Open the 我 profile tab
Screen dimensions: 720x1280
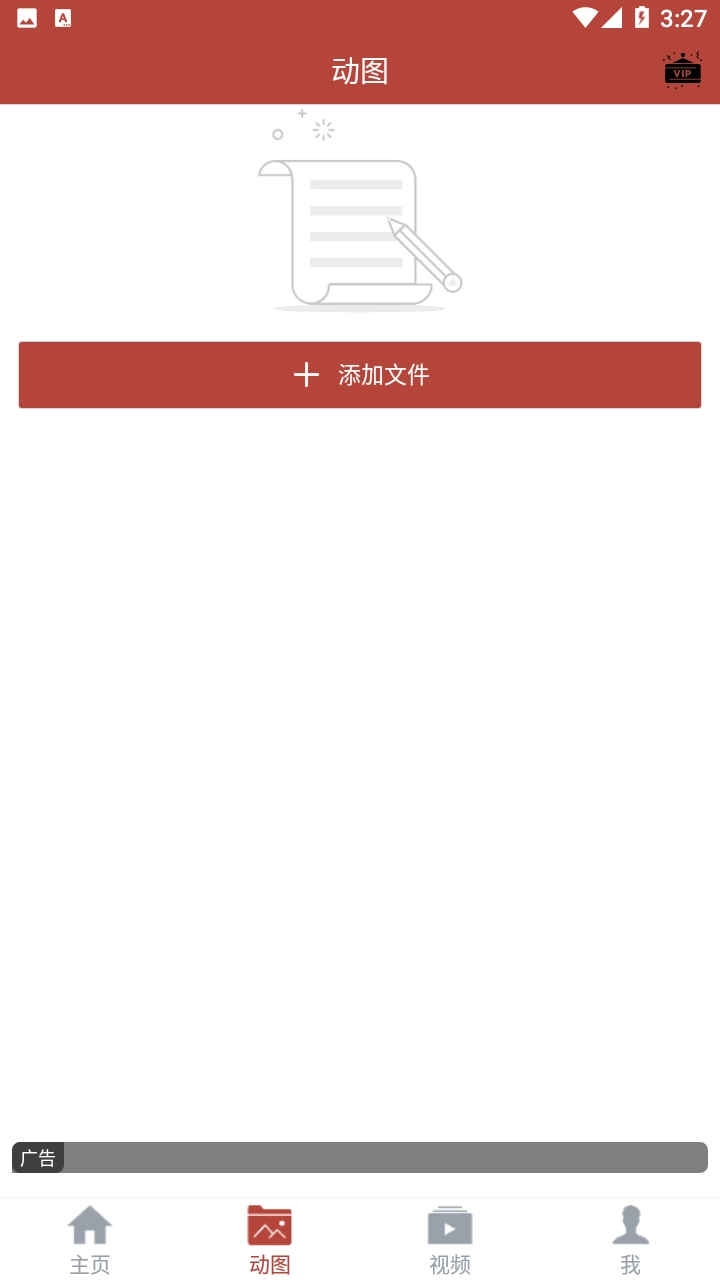click(x=630, y=1239)
